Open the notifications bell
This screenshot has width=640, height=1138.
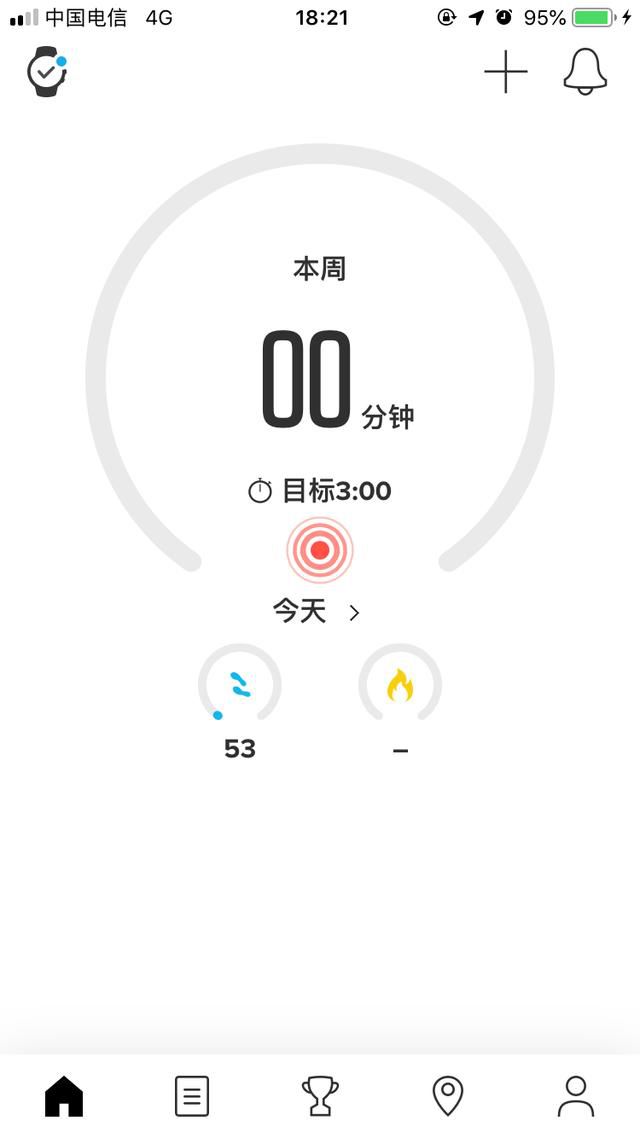coord(585,72)
